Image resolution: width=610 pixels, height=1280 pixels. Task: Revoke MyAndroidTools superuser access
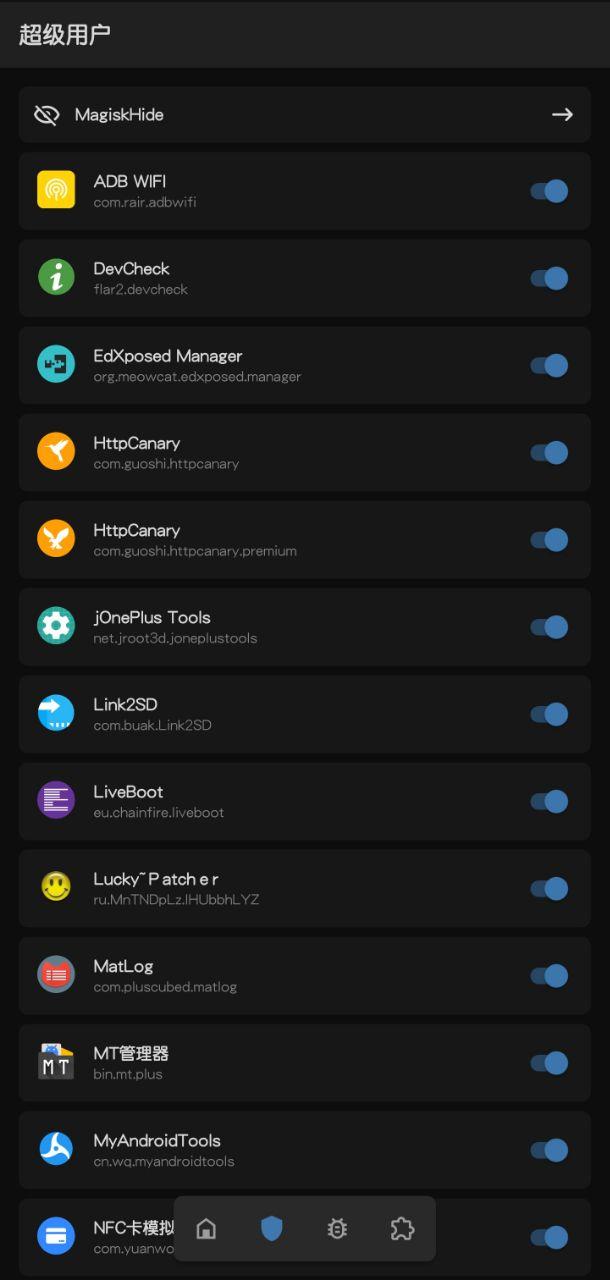pos(549,1150)
